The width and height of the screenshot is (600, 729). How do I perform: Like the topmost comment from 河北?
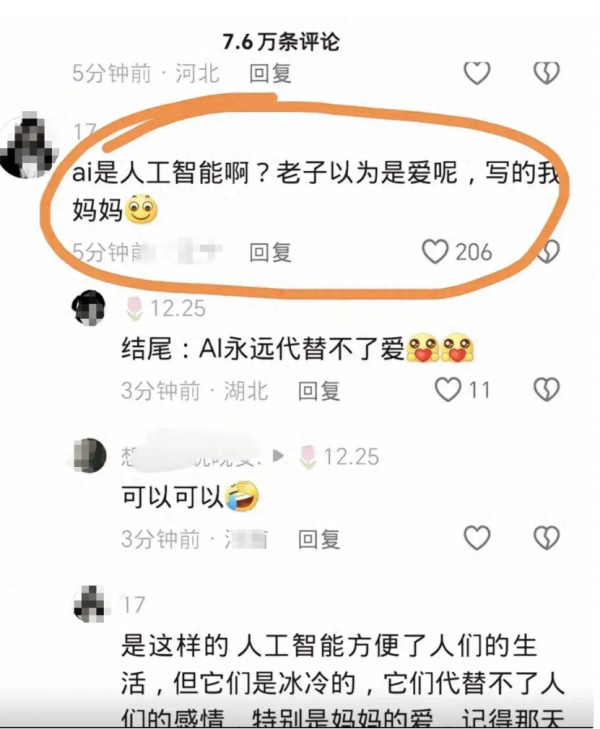[x=477, y=72]
